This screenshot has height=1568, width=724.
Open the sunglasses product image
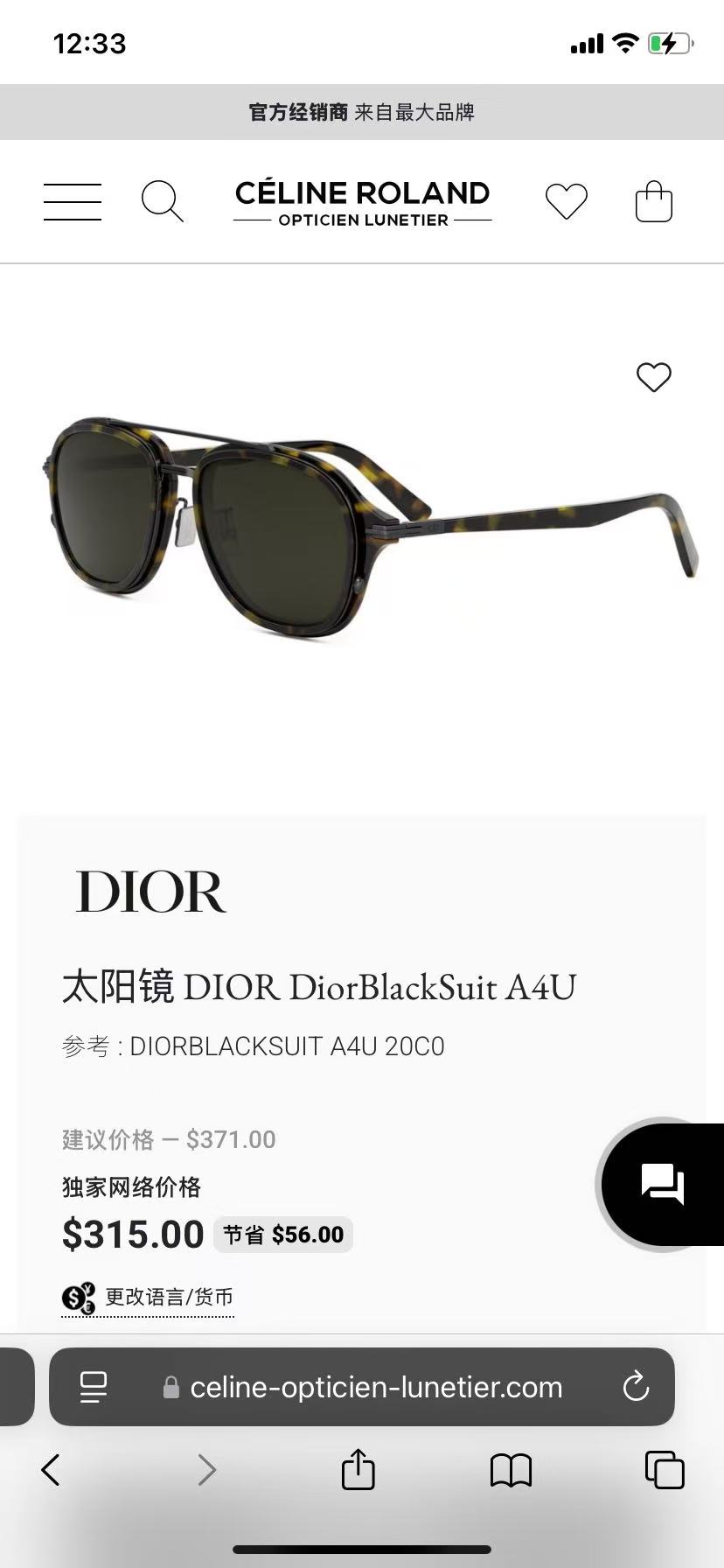[x=370, y=528]
